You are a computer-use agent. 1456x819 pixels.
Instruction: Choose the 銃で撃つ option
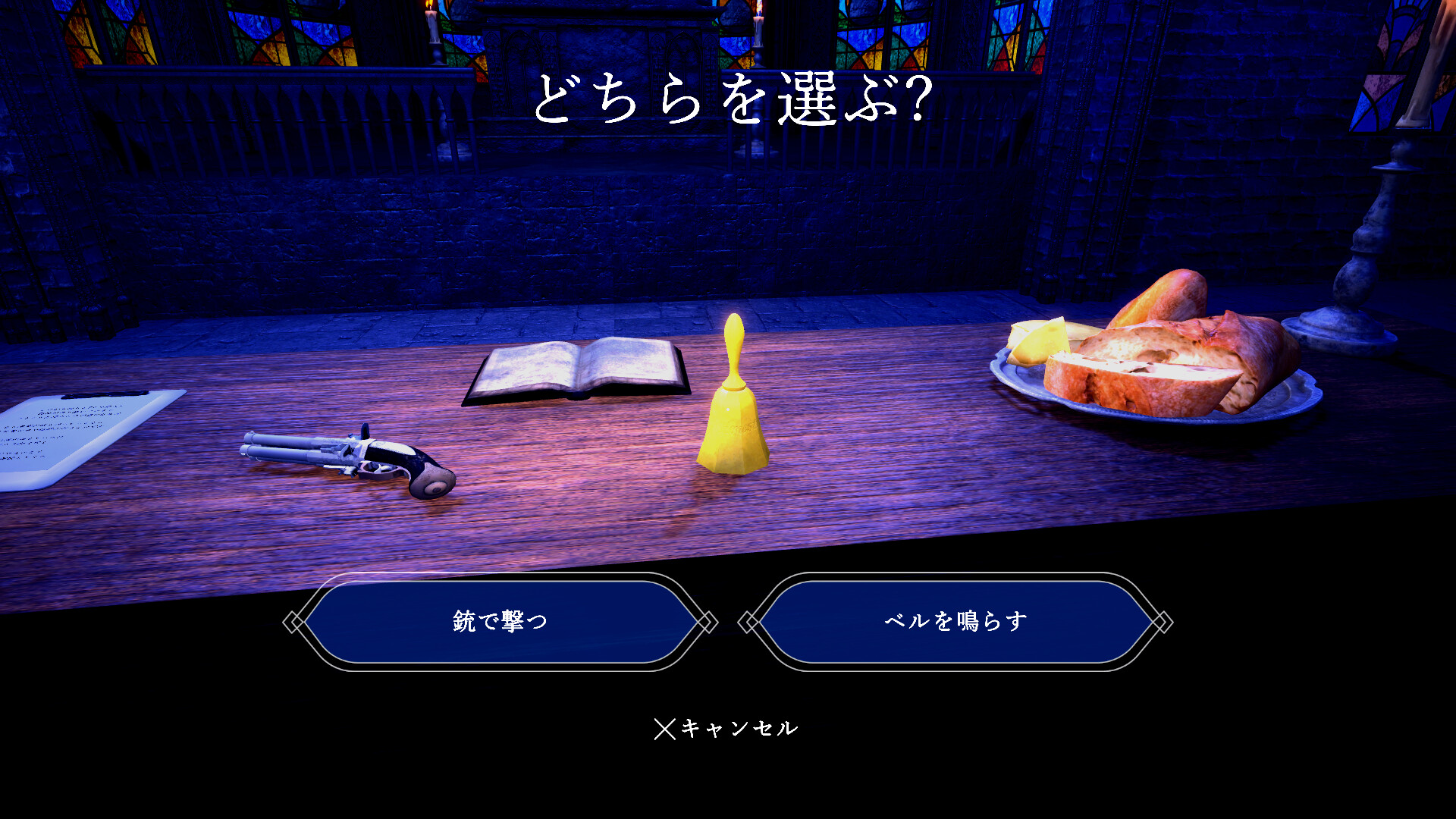500,622
